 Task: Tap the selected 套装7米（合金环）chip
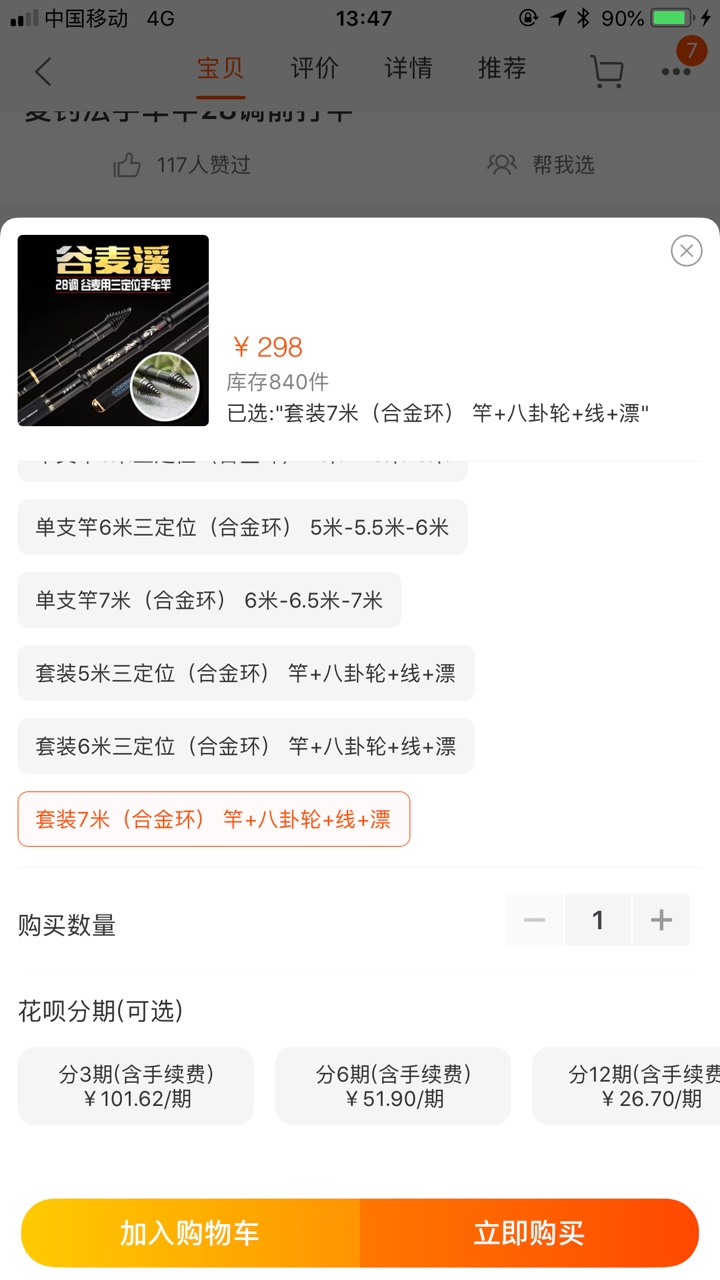pos(213,819)
